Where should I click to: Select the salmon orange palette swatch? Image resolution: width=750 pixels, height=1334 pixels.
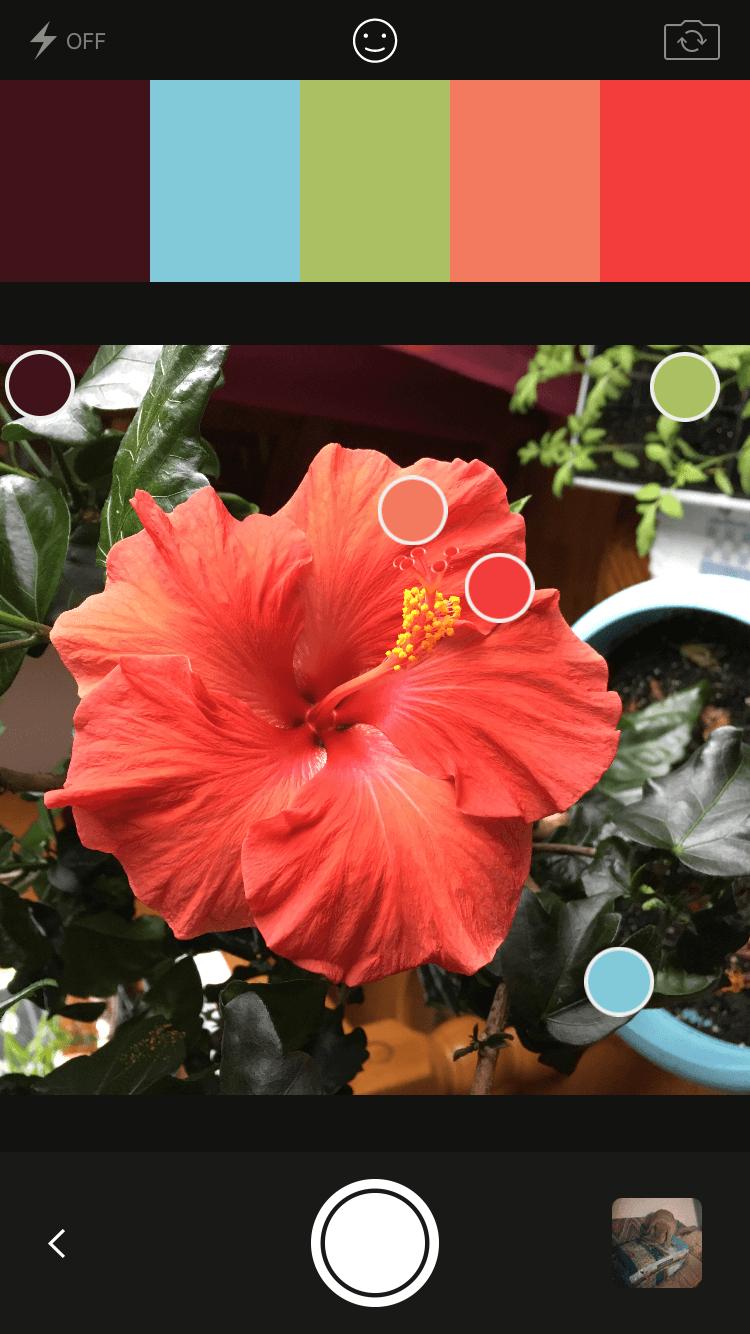(525, 181)
